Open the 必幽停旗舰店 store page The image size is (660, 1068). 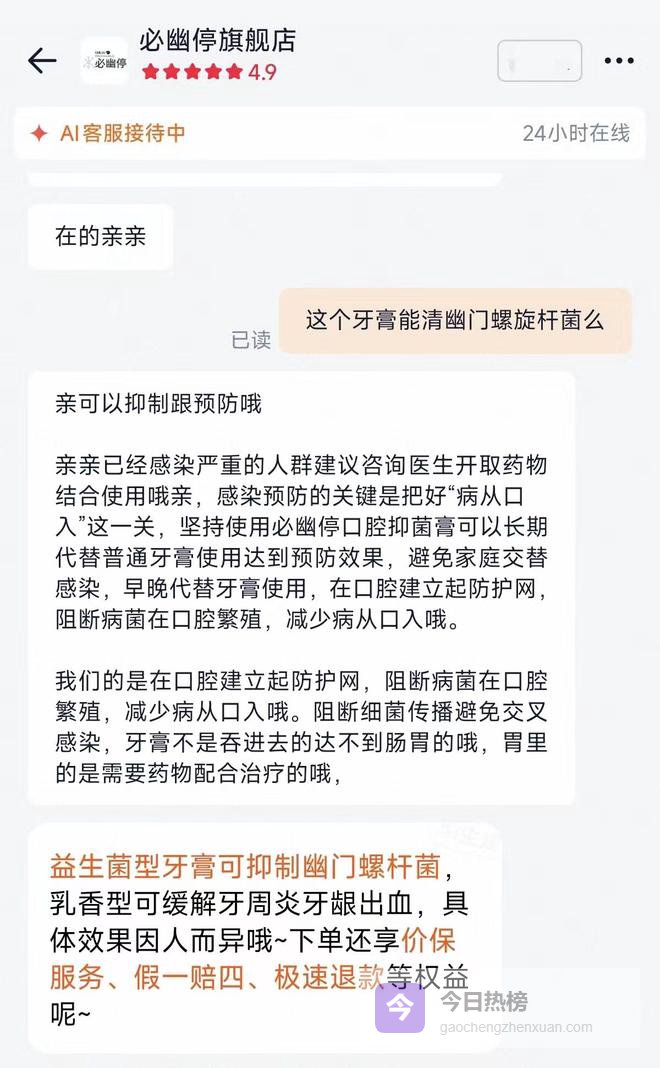216,42
